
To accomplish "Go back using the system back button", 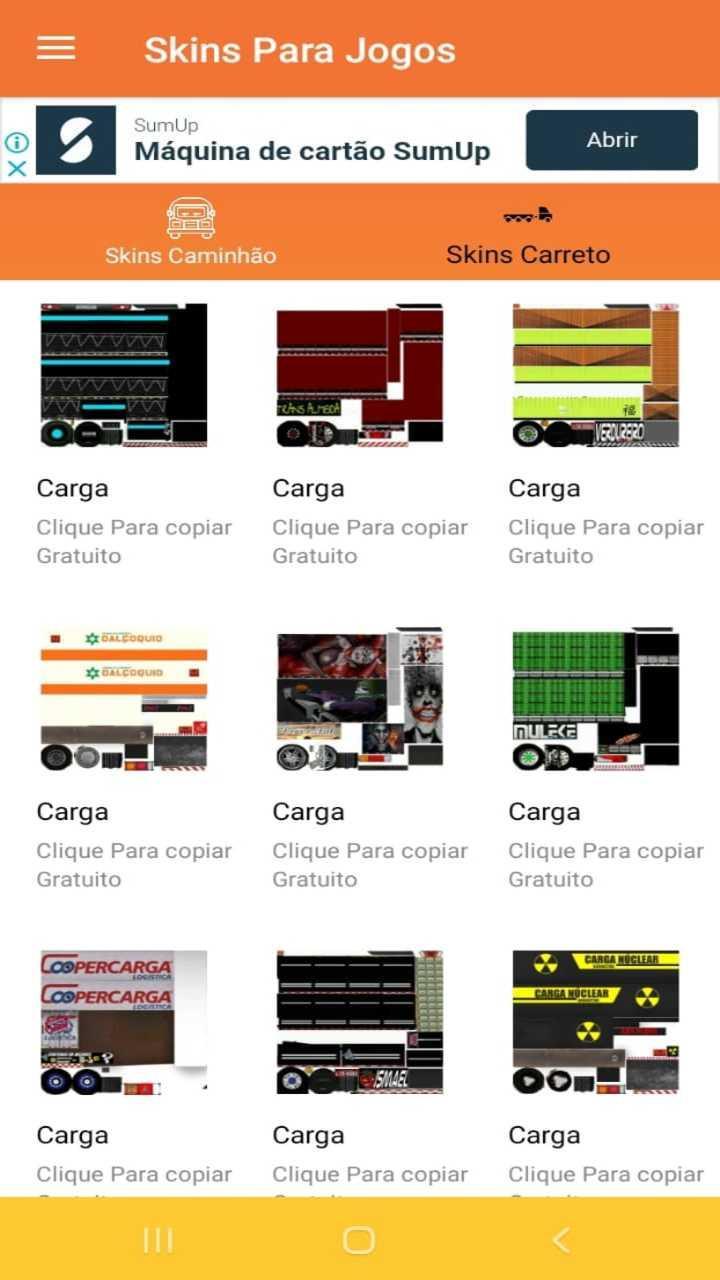I will point(561,1240).
